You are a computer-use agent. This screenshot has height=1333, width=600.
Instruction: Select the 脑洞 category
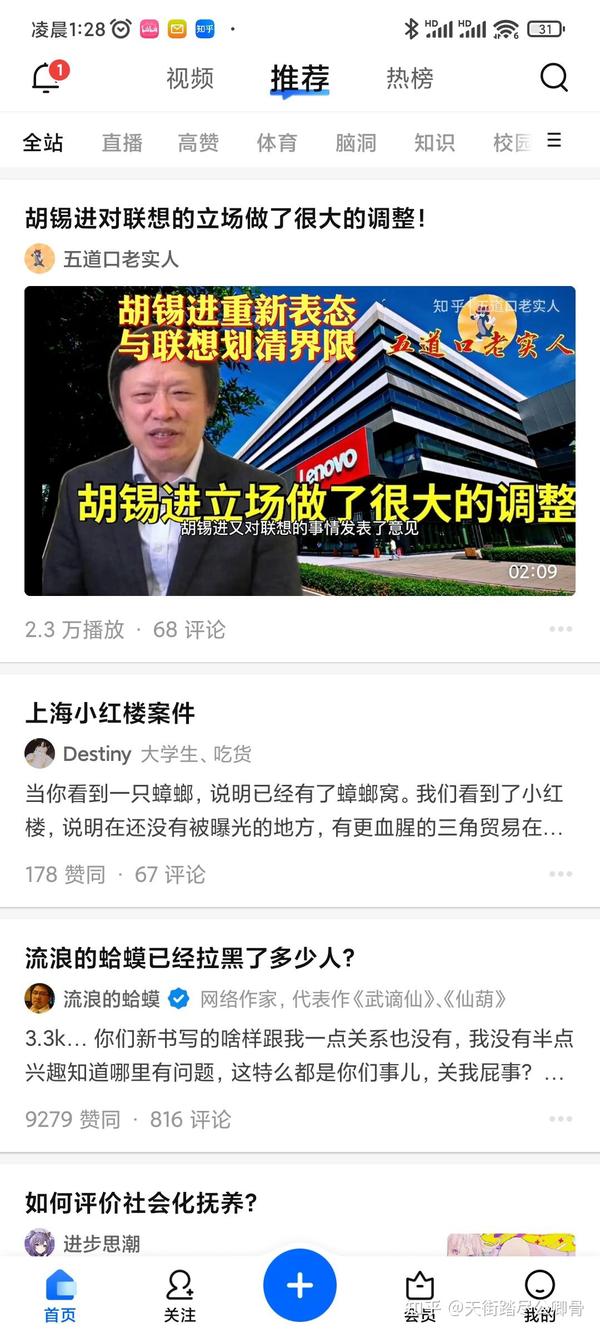(355, 143)
